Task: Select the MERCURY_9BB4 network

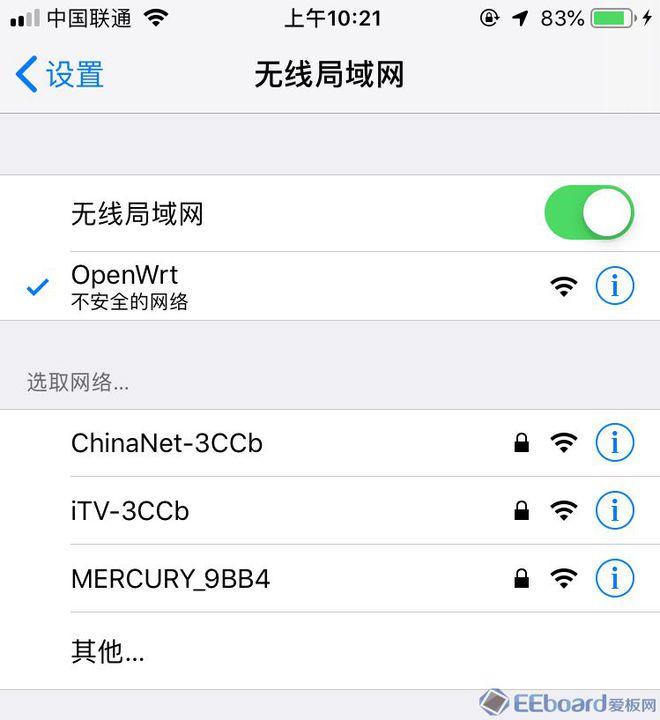Action: click(170, 579)
